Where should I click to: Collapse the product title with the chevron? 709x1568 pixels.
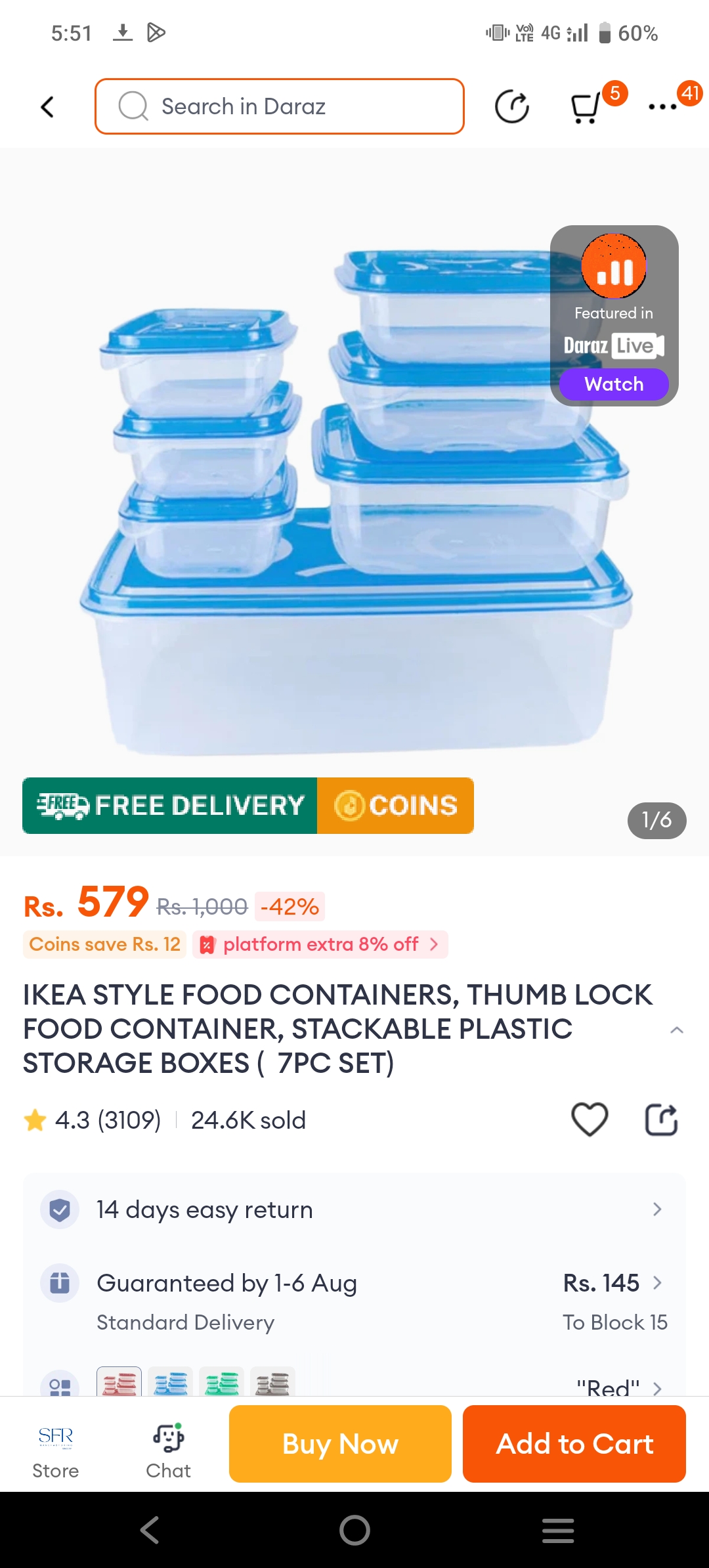pyautogui.click(x=677, y=1030)
